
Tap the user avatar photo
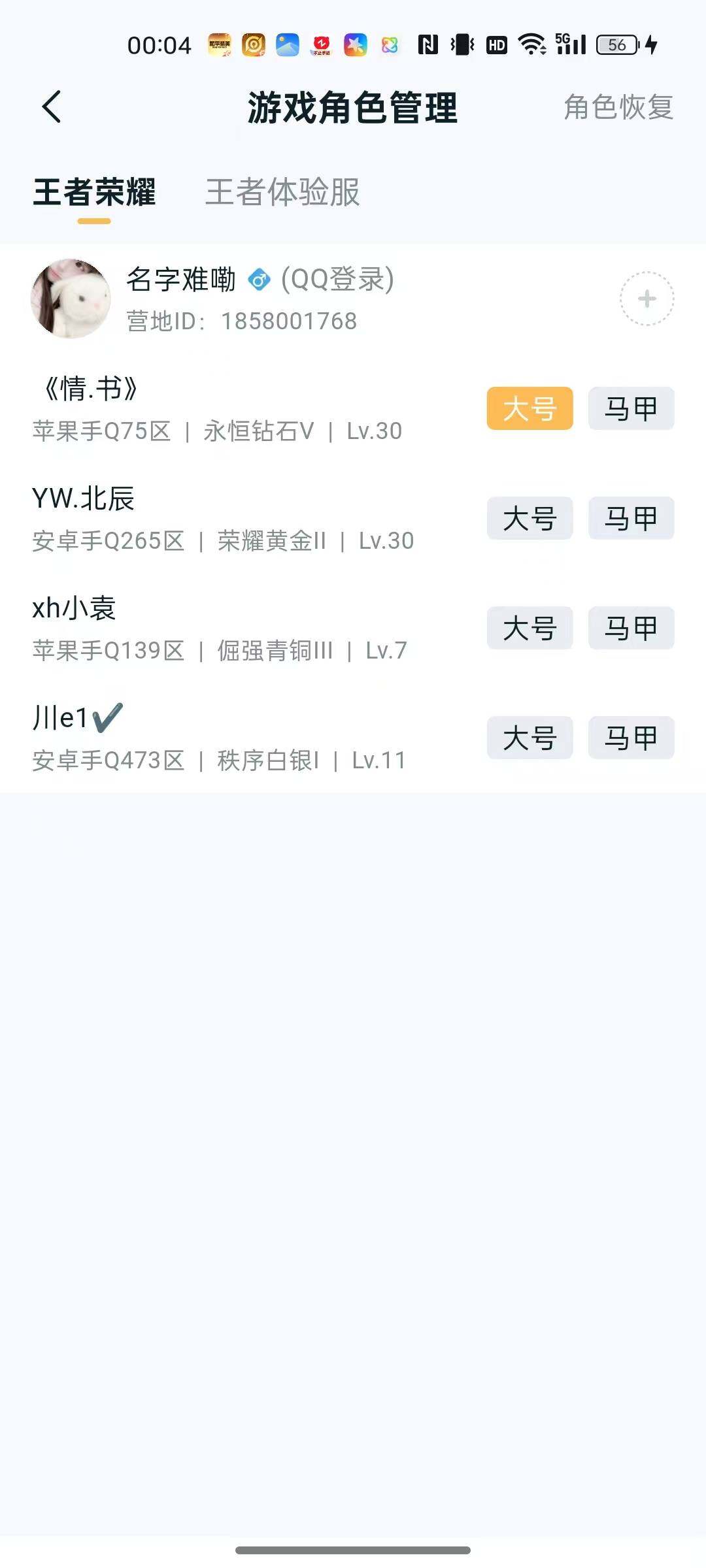[72, 297]
